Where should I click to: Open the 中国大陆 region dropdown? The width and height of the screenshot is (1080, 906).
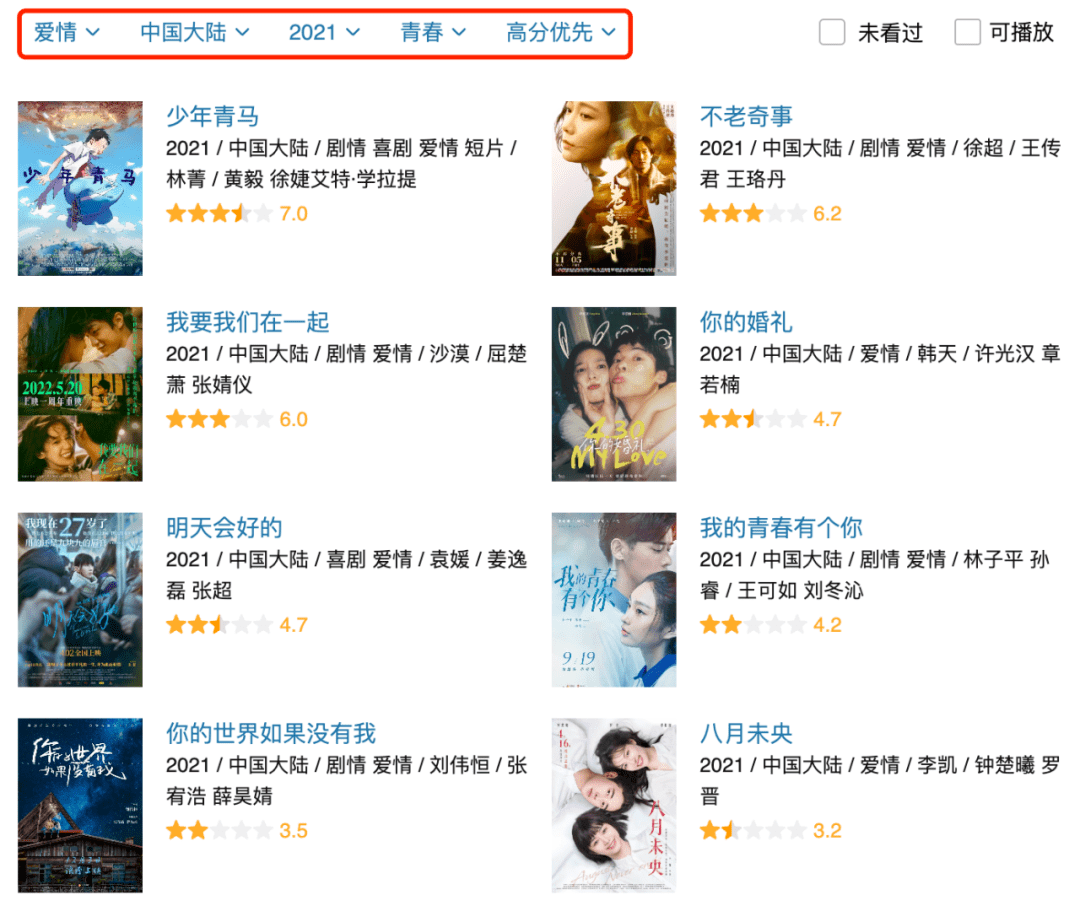click(194, 32)
